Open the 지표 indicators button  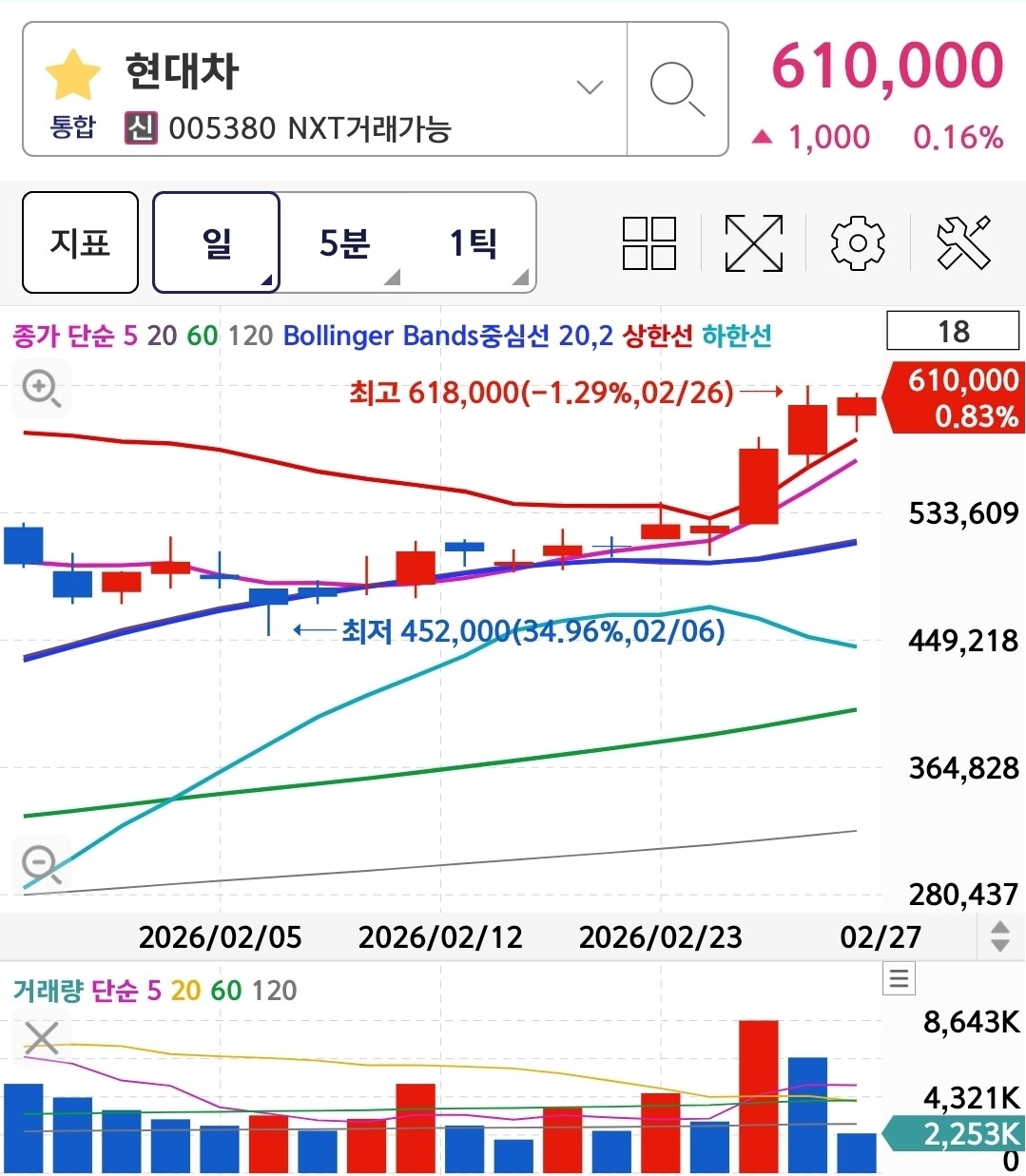coord(80,242)
